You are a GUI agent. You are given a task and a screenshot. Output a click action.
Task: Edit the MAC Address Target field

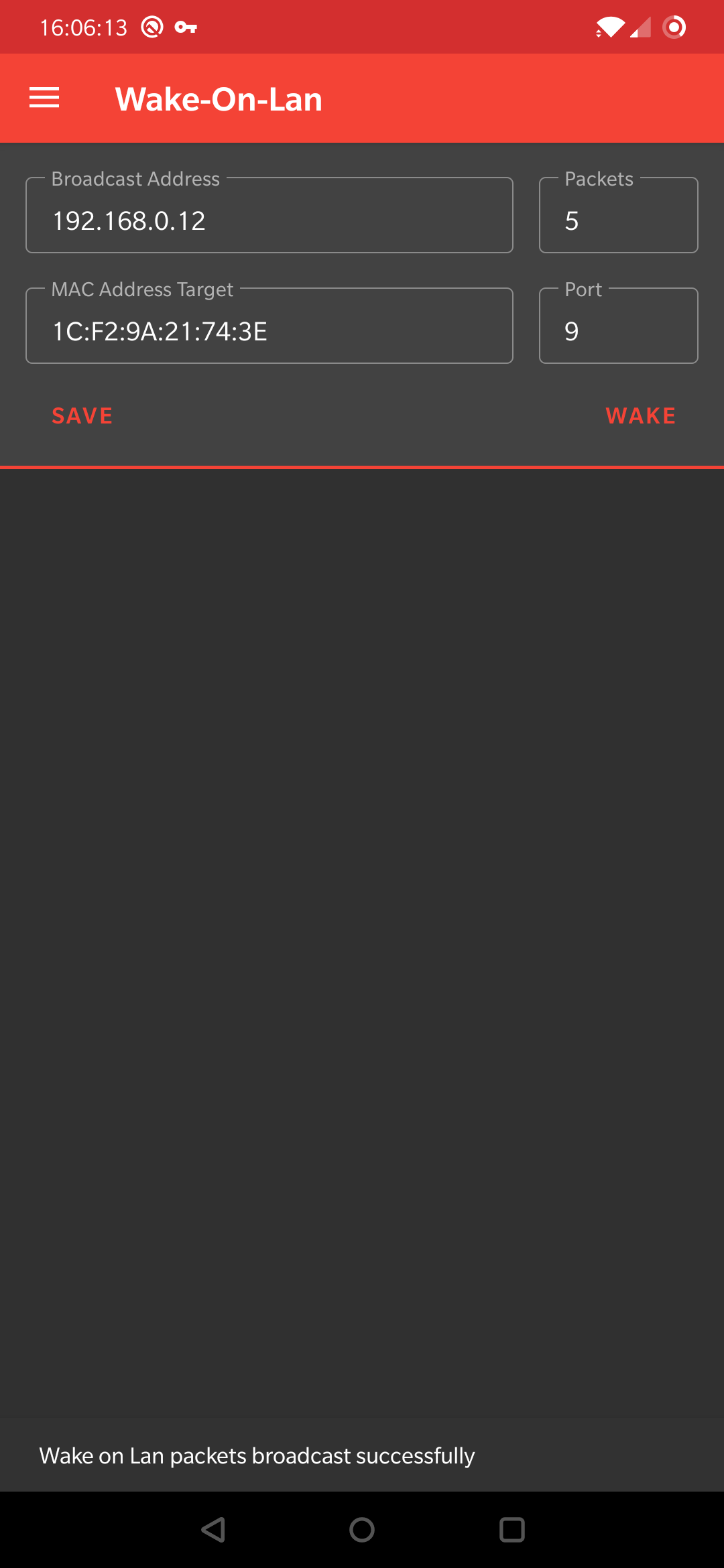(x=269, y=330)
